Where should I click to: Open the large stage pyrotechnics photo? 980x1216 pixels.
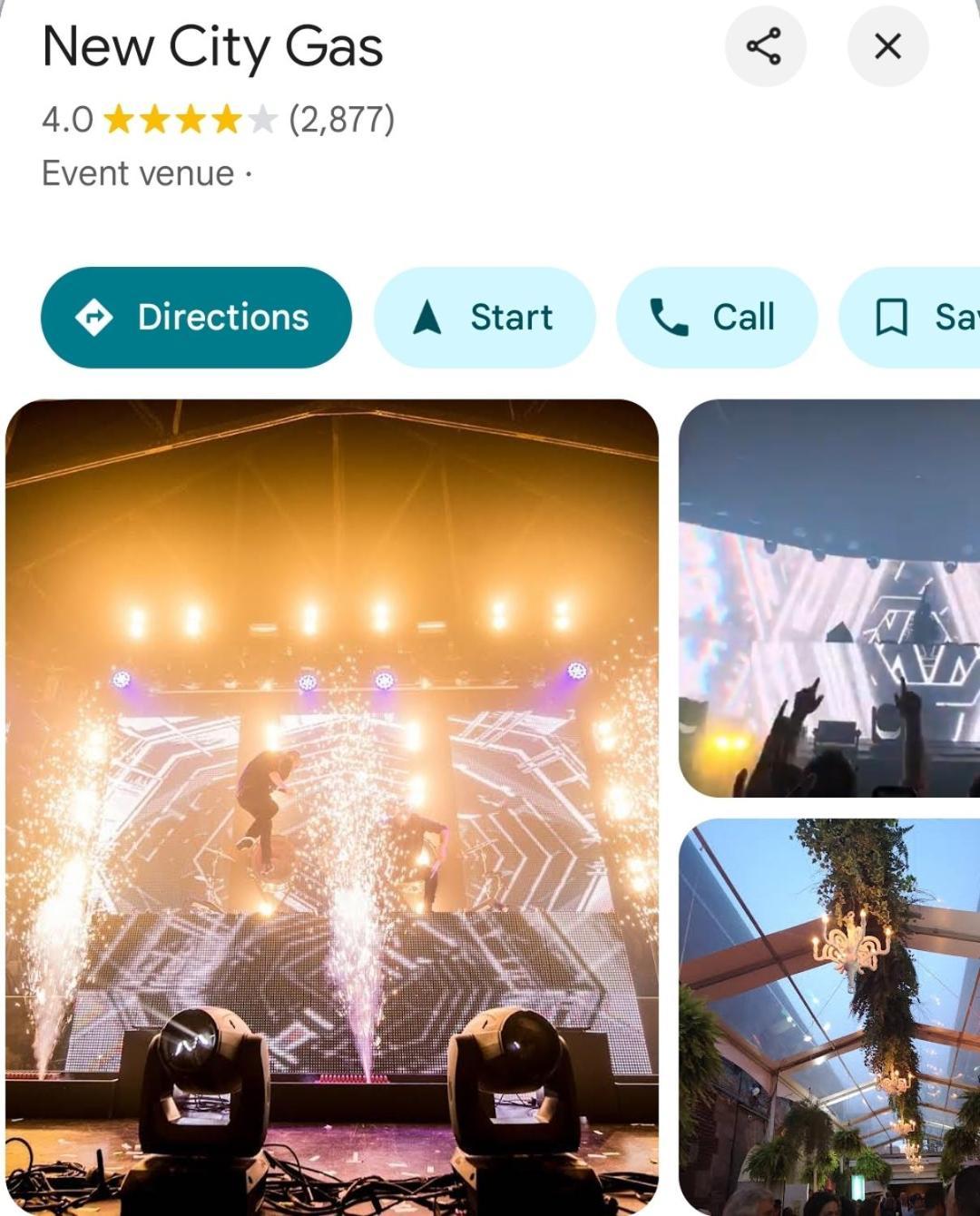[332, 806]
